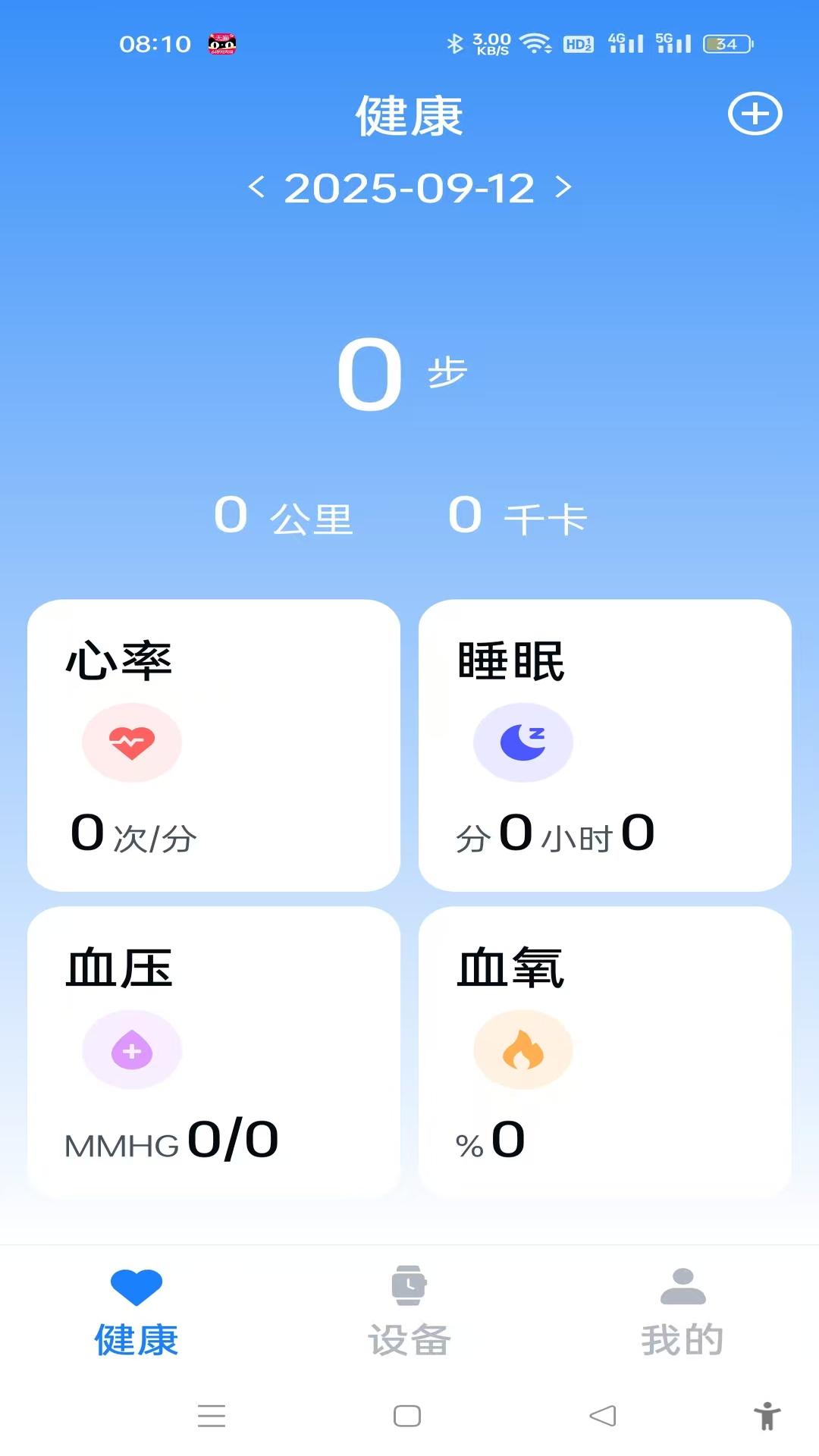
Task: Tap the blood oxygen flame icon
Action: (523, 1050)
